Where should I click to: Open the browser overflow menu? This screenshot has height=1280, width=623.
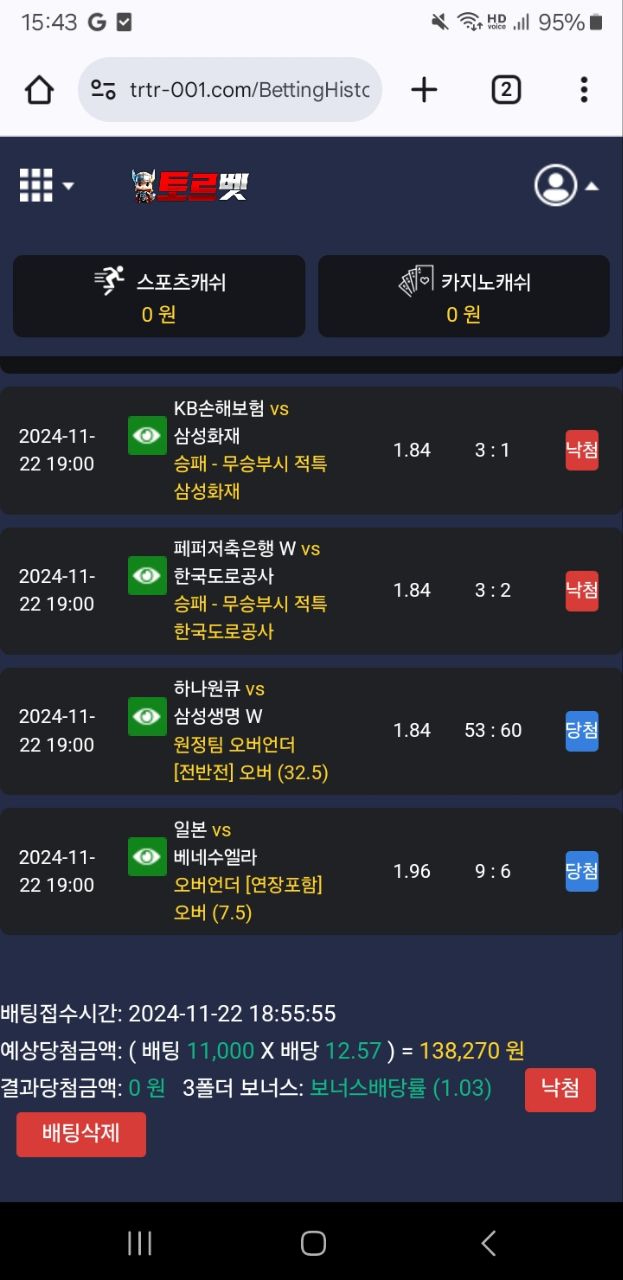tap(584, 90)
